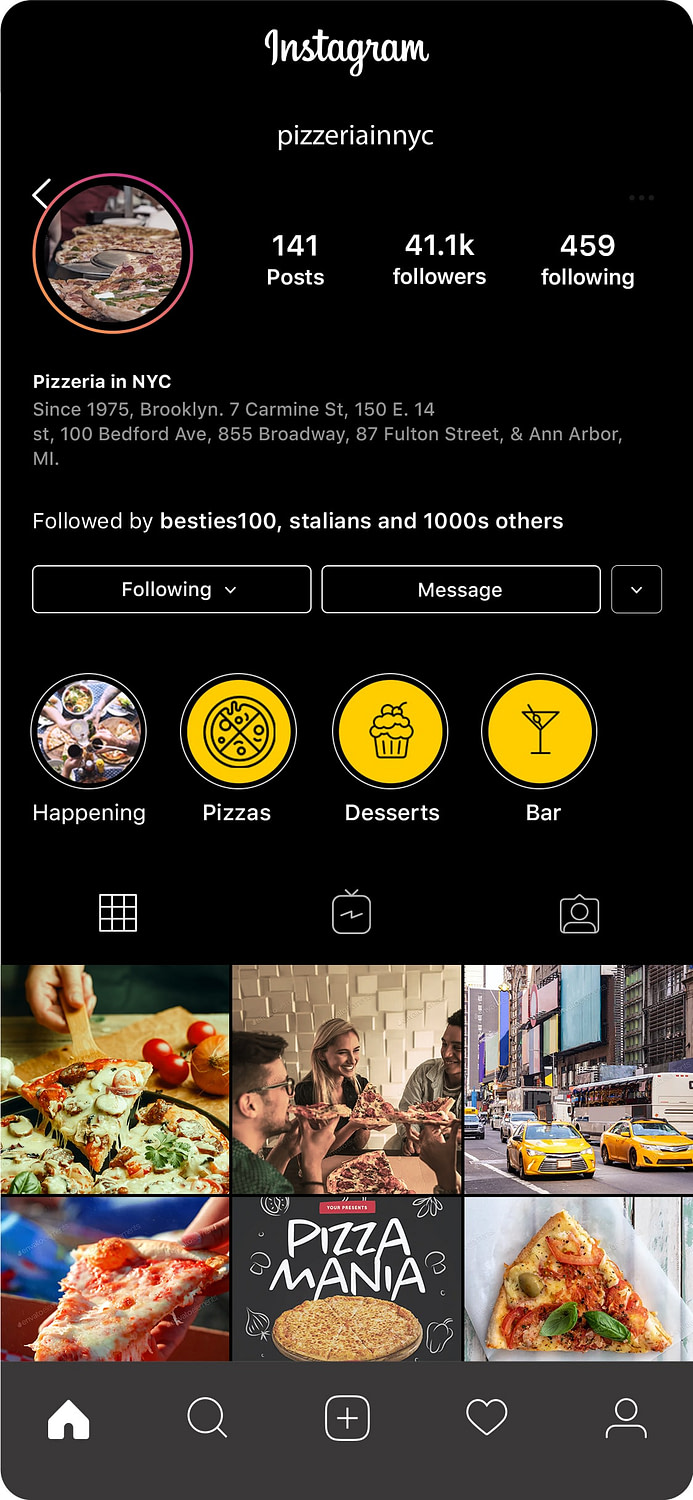Open the Pizzas story highlight
Image resolution: width=693 pixels, height=1500 pixels.
pyautogui.click(x=238, y=732)
